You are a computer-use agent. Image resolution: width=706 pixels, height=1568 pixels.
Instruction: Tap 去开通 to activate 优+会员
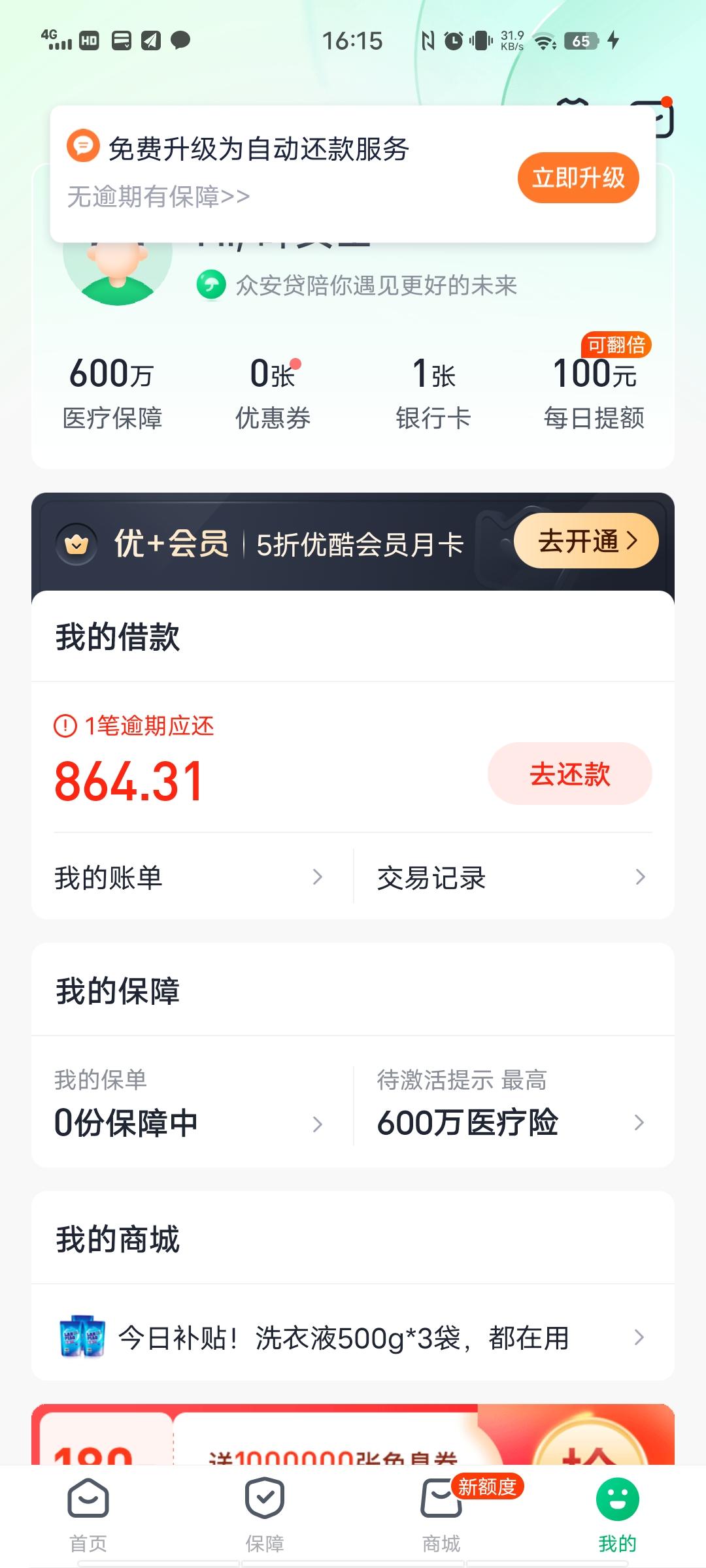click(586, 541)
